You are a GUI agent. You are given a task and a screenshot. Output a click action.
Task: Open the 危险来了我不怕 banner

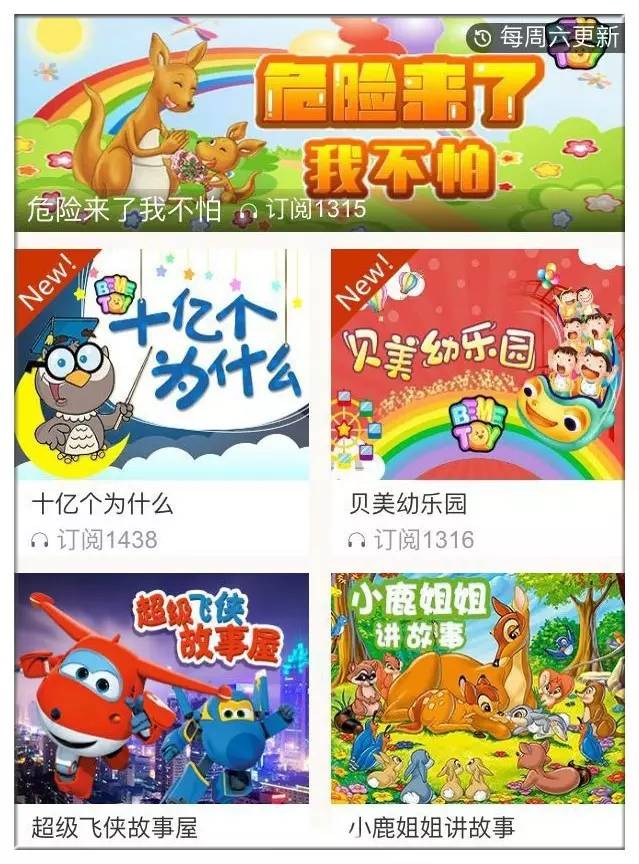pyautogui.click(x=320, y=122)
